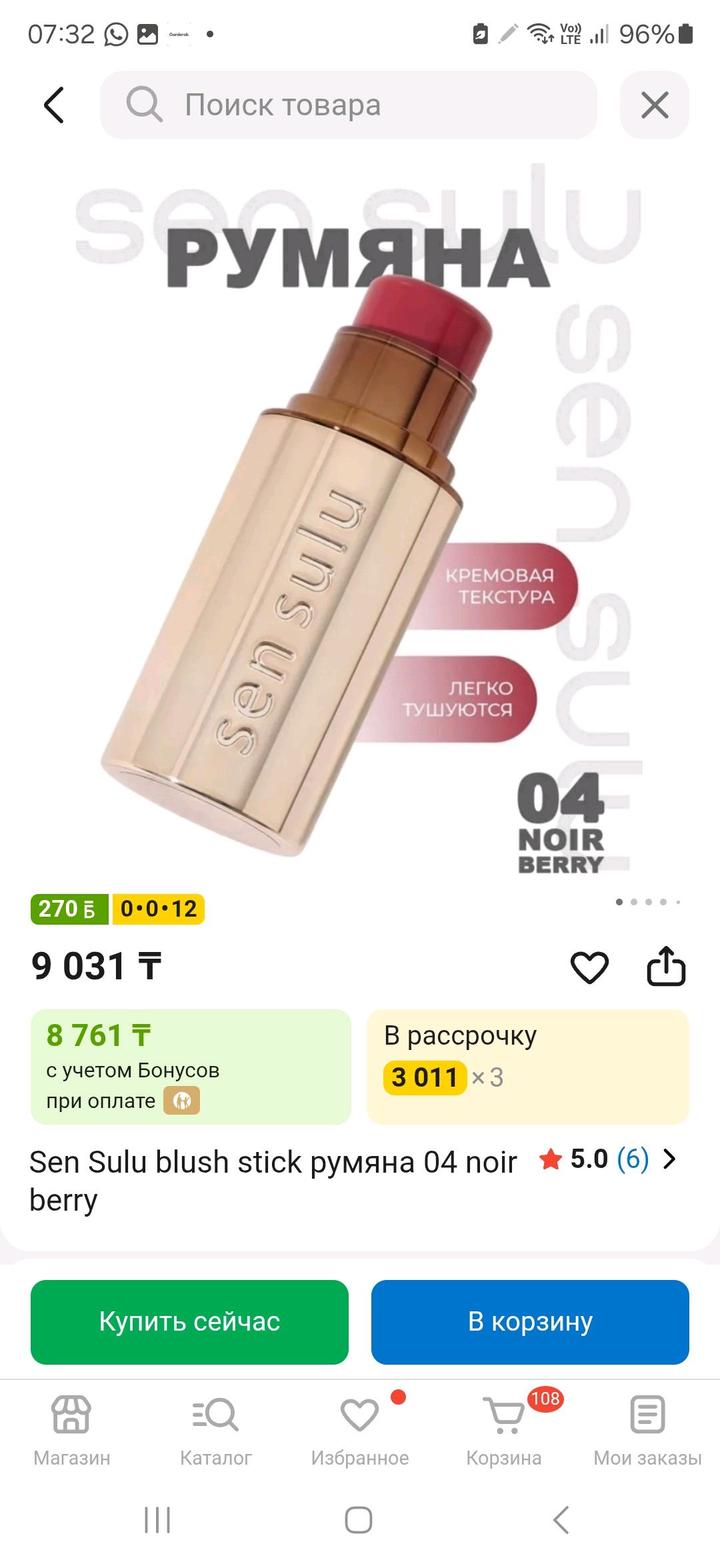Switch to the Магазин tab
The height and width of the screenshot is (1560, 720).
tap(72, 1430)
